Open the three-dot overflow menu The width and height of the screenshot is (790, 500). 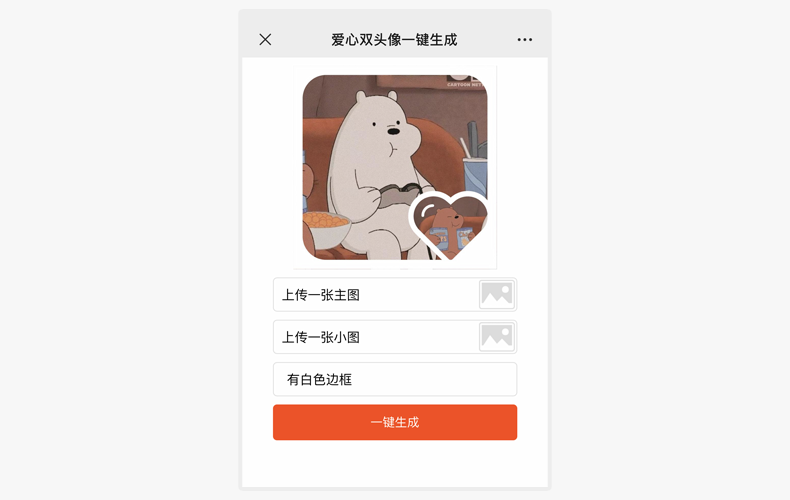[x=524, y=40]
